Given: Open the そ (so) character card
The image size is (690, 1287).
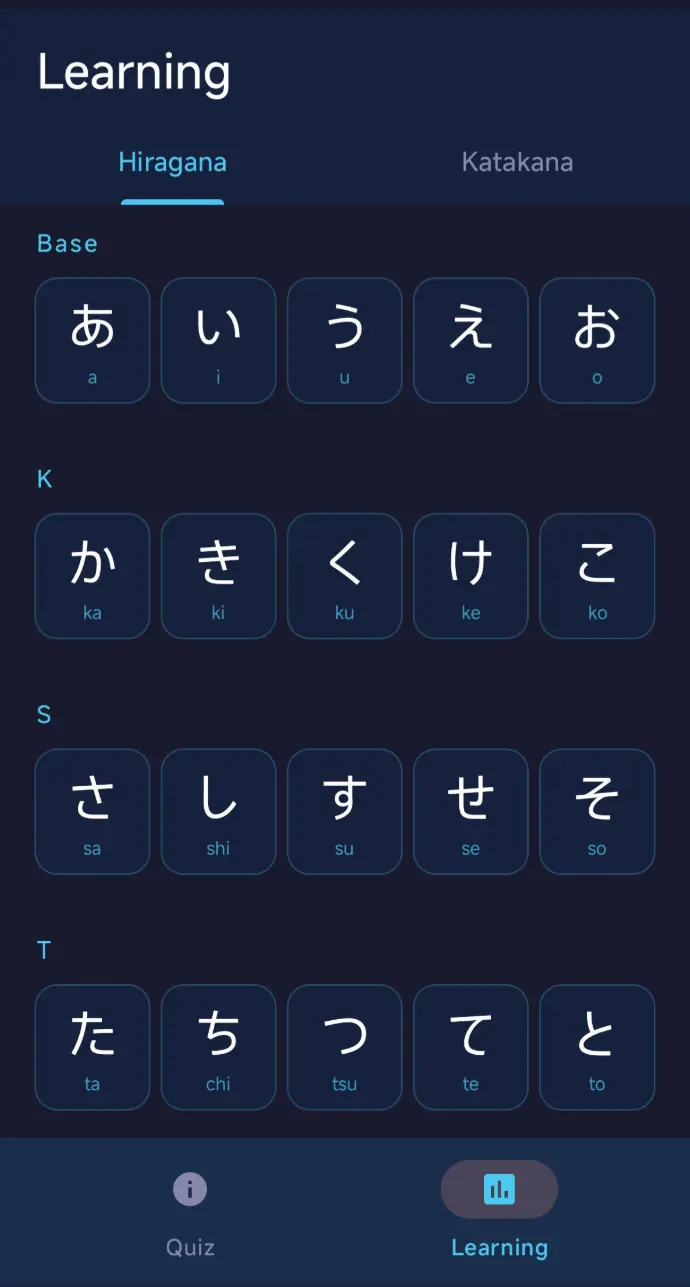Looking at the screenshot, I should tap(597, 812).
